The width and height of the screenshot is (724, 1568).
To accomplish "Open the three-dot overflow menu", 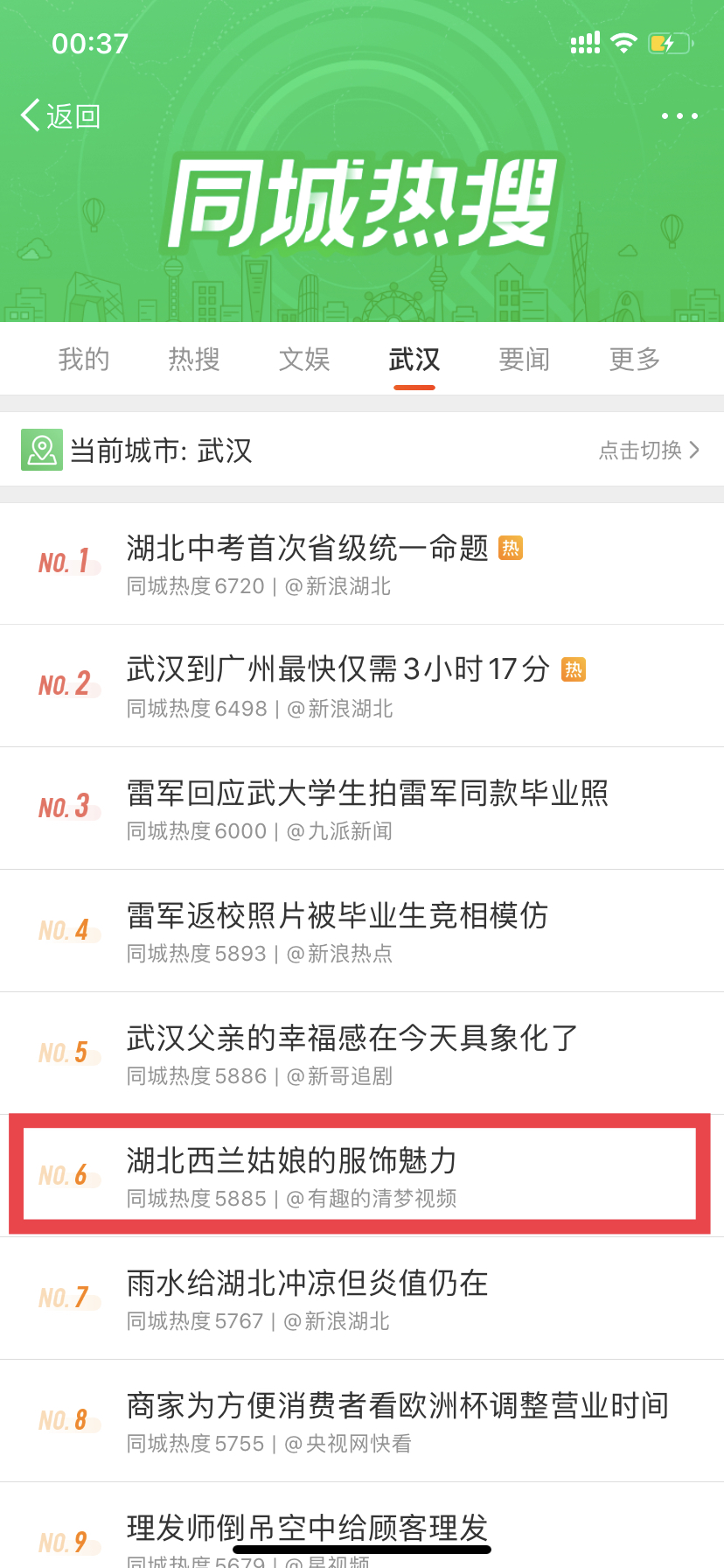I will (x=679, y=115).
